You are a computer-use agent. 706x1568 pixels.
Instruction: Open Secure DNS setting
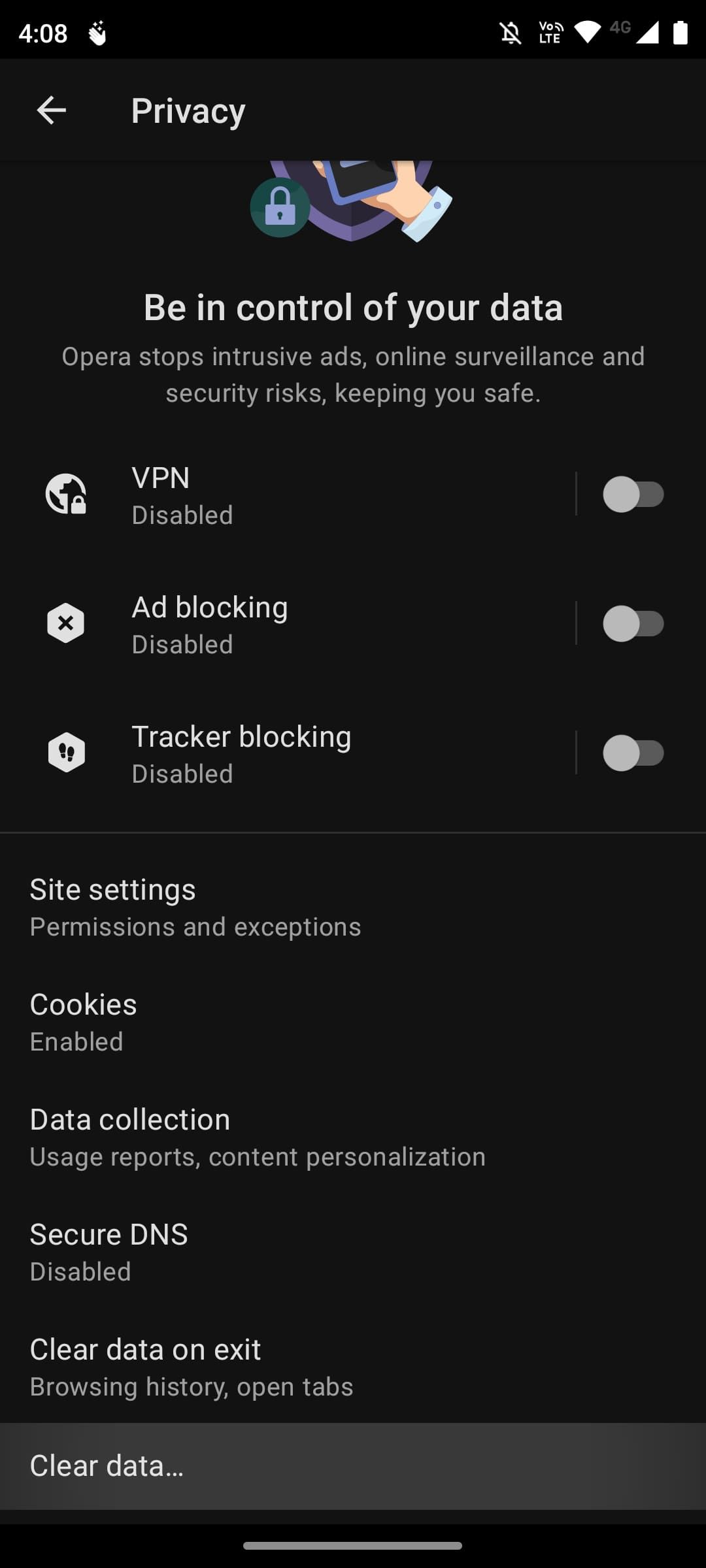353,1252
